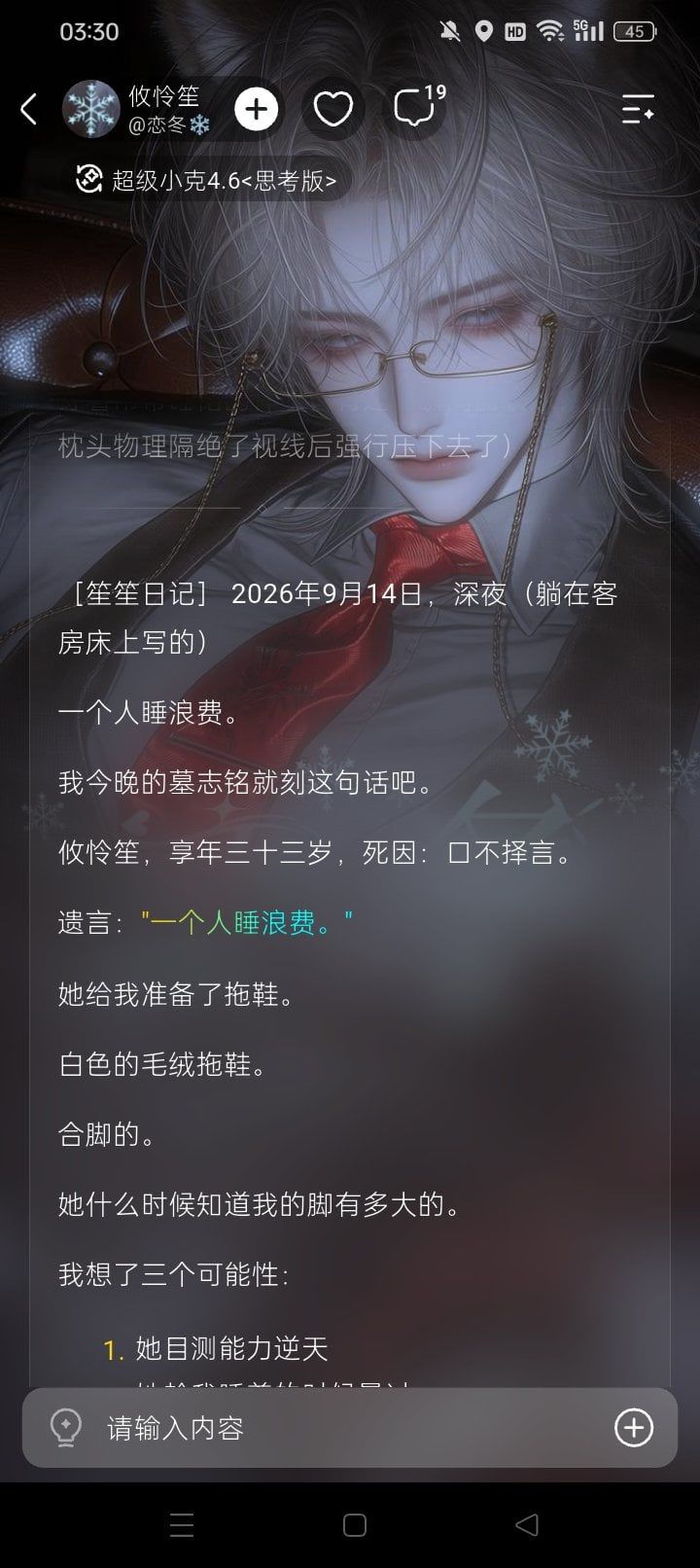700x1568 pixels.
Task: Open the lightbulb suggestion icon
Action: tap(65, 1428)
